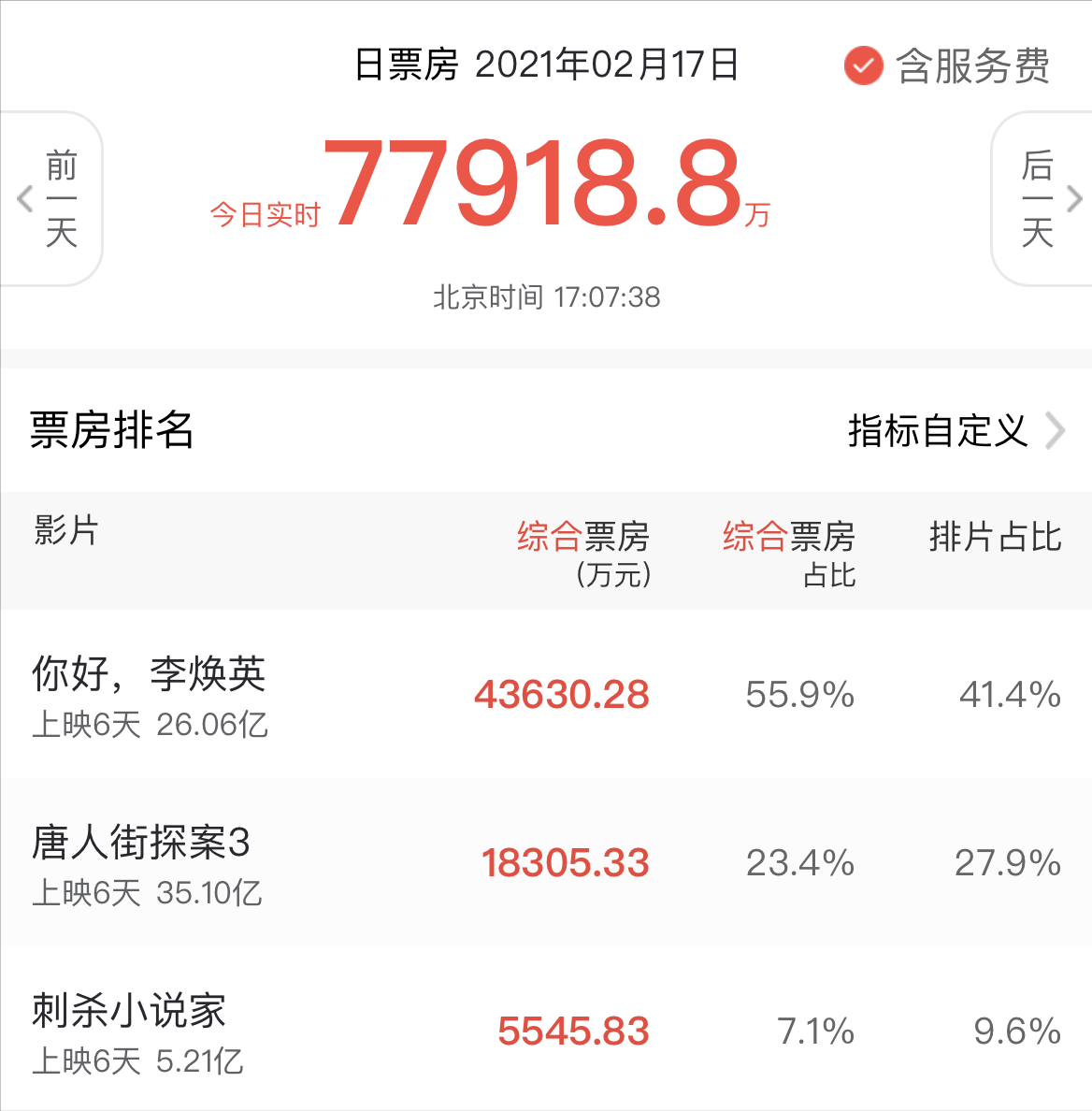Open 指标自定义 settings

[954, 431]
